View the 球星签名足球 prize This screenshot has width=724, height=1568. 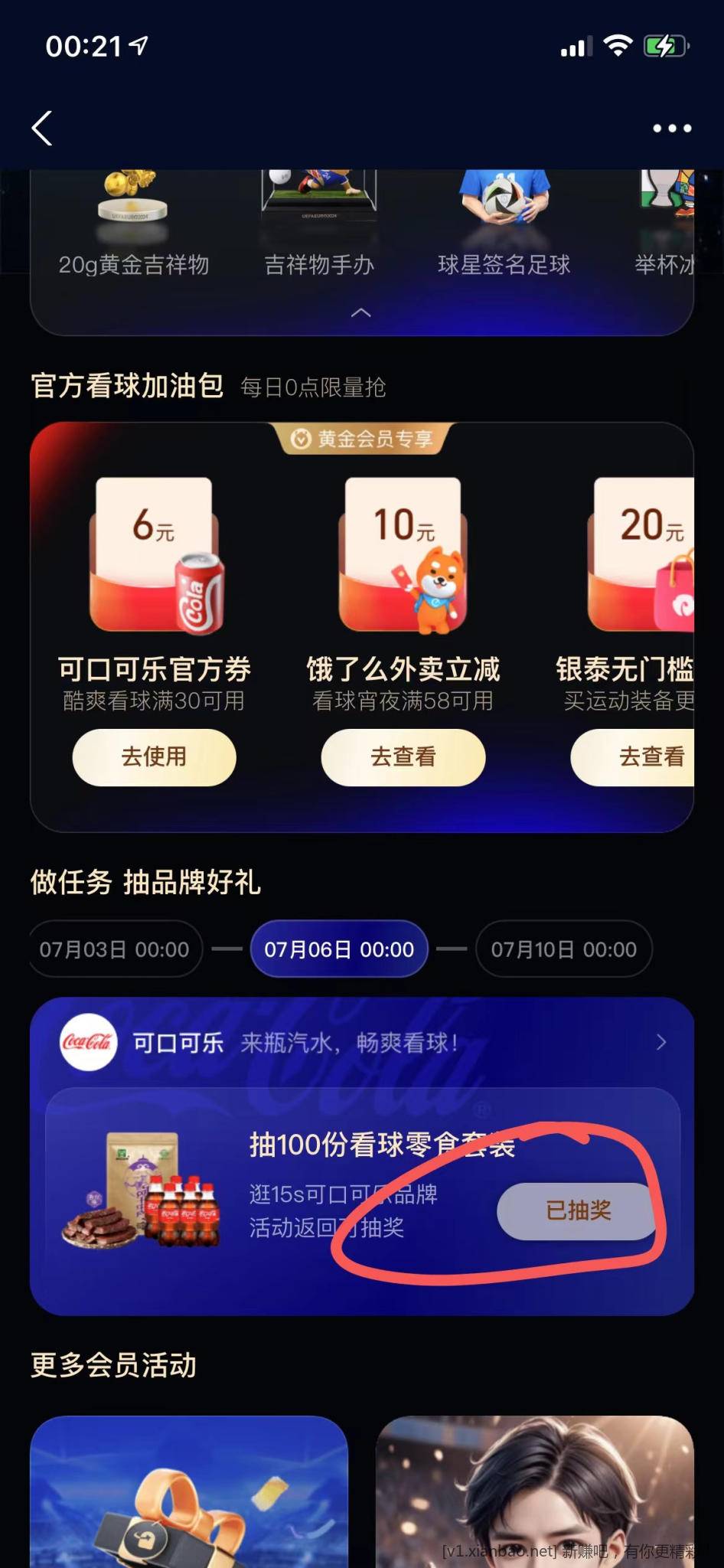[504, 230]
